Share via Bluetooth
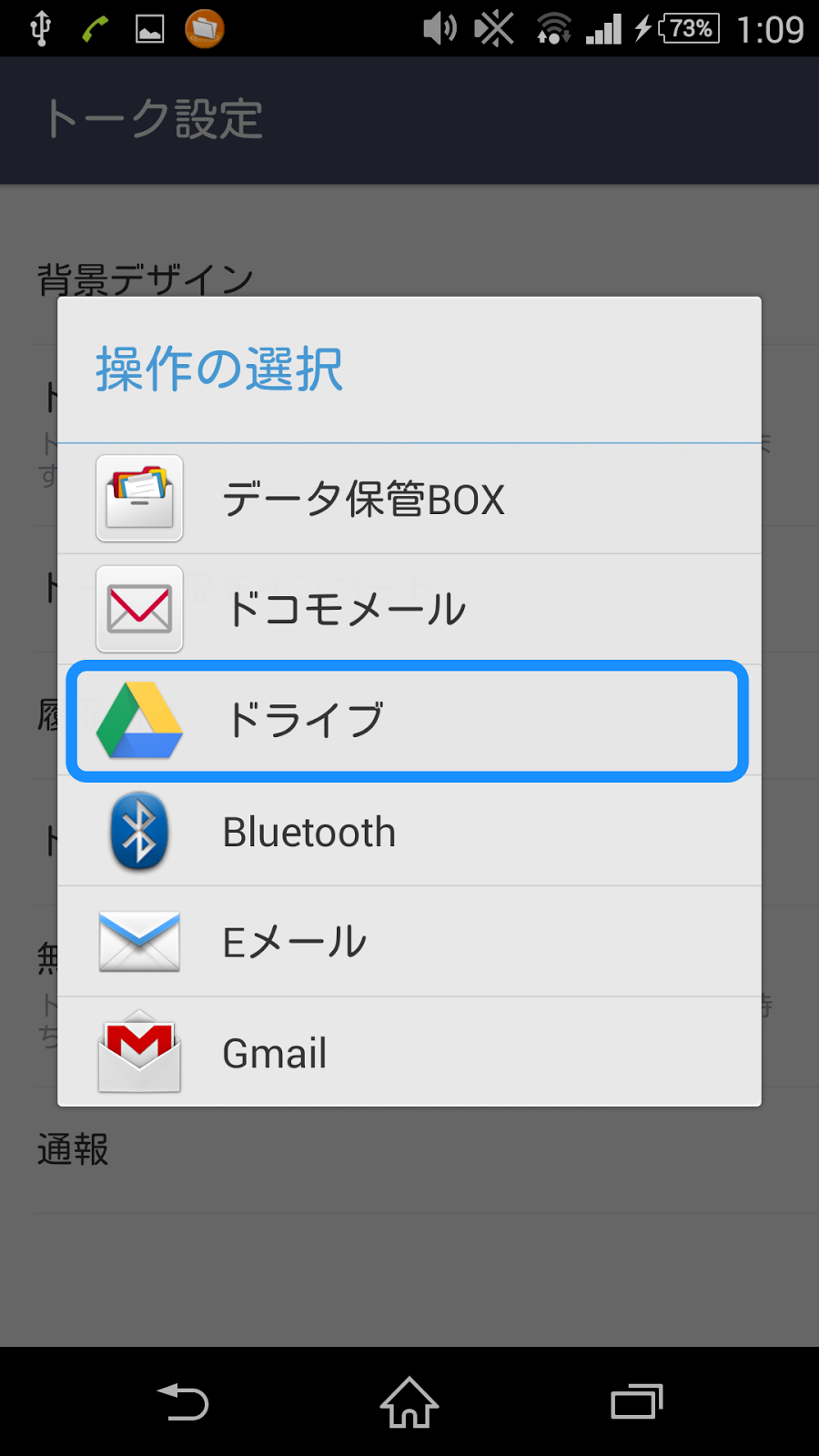819x1456 pixels. coord(409,832)
